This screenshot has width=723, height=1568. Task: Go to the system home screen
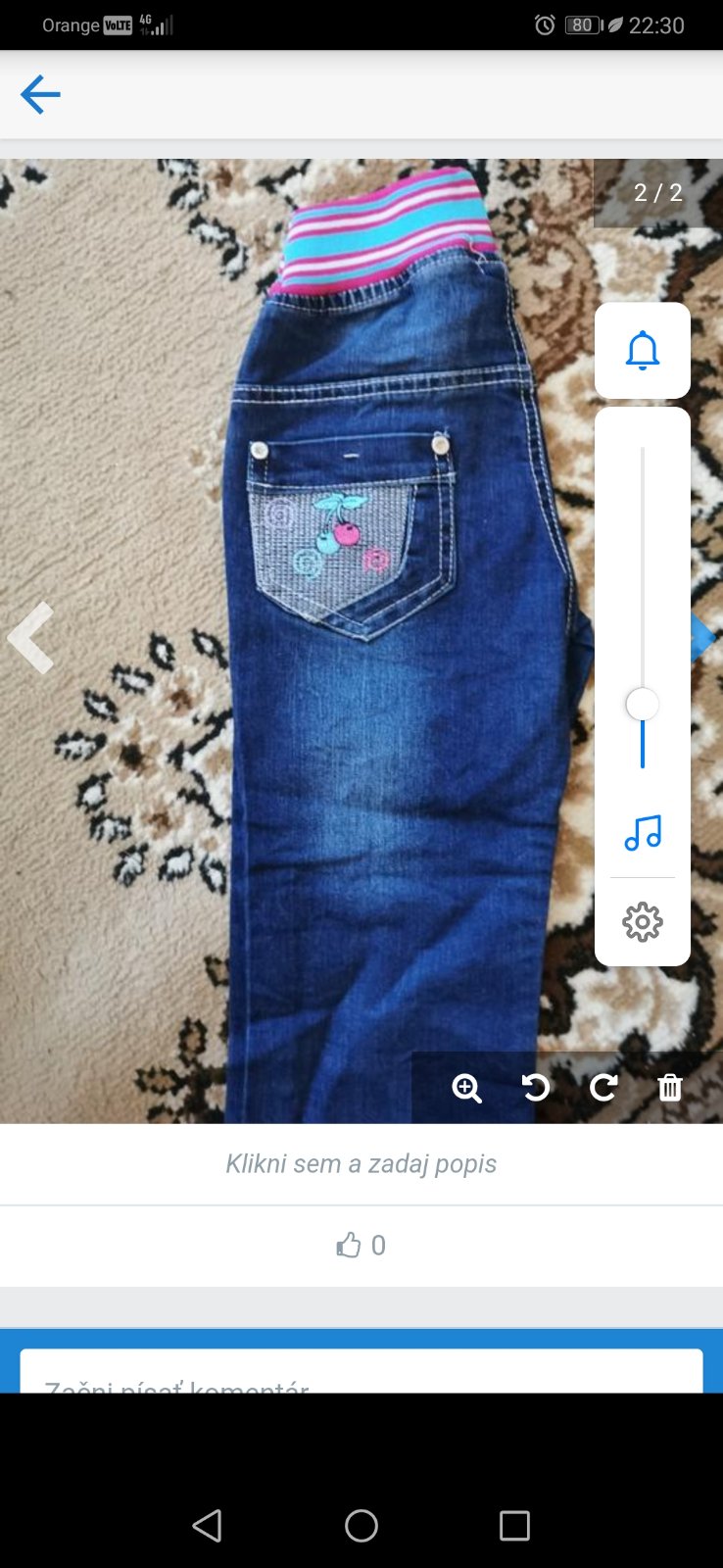(x=361, y=1526)
